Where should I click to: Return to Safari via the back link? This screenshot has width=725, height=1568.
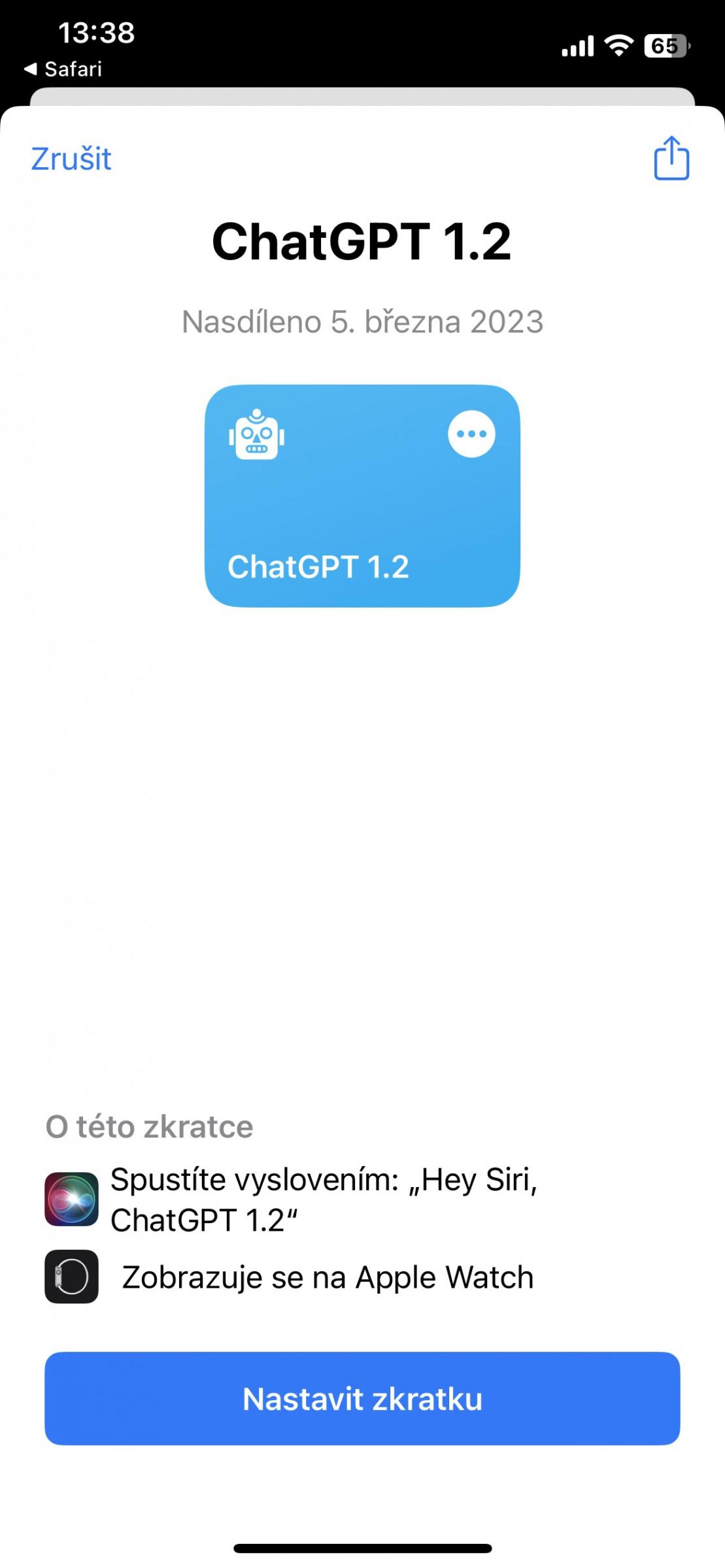point(63,69)
